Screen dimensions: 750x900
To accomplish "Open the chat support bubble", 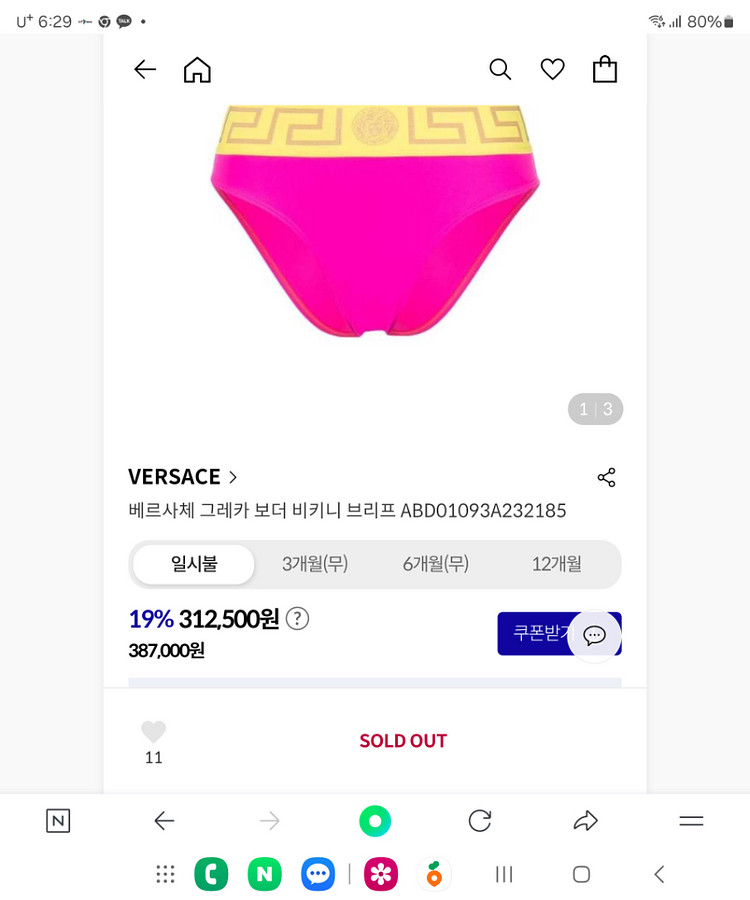I will point(595,635).
